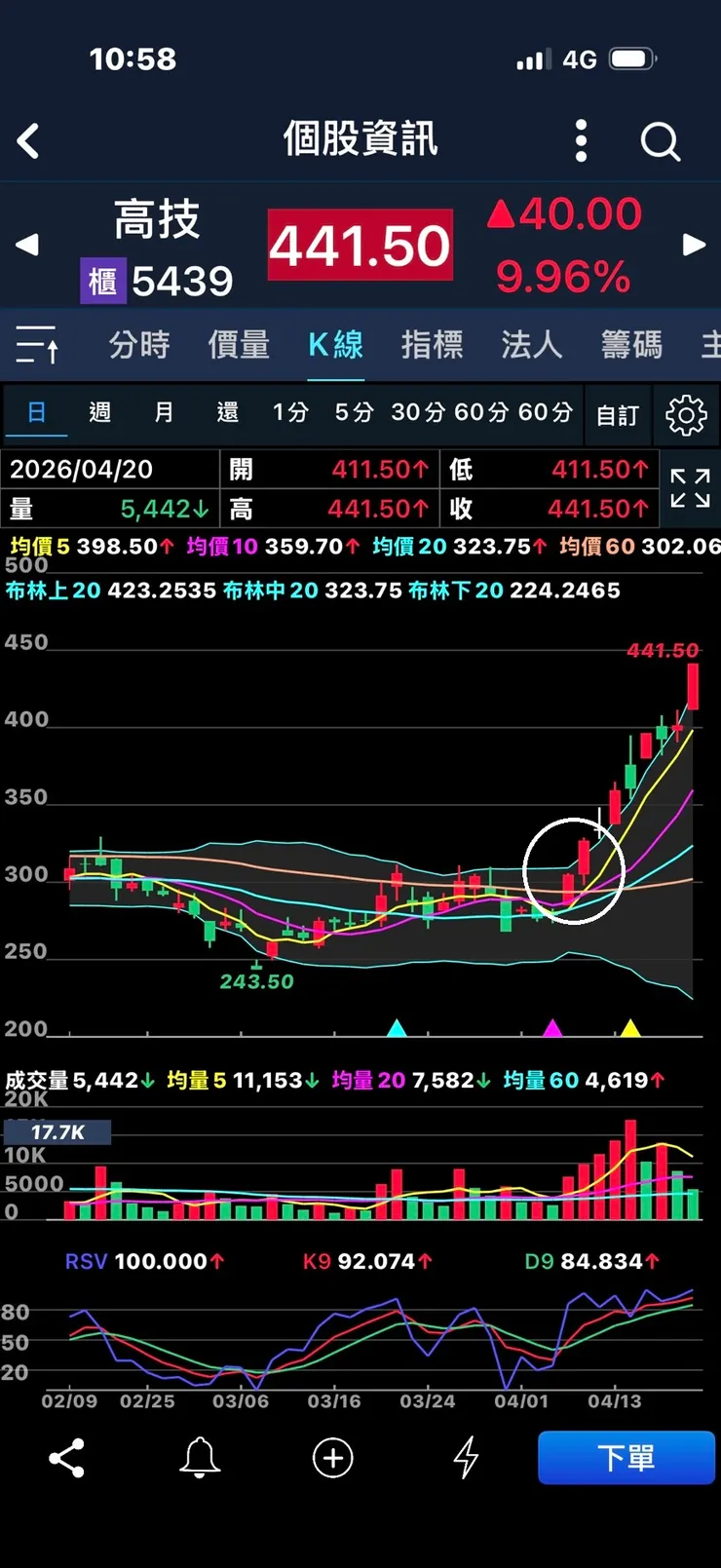Toggle 還 adjusted price display
This screenshot has height=1568, width=721.
(227, 413)
